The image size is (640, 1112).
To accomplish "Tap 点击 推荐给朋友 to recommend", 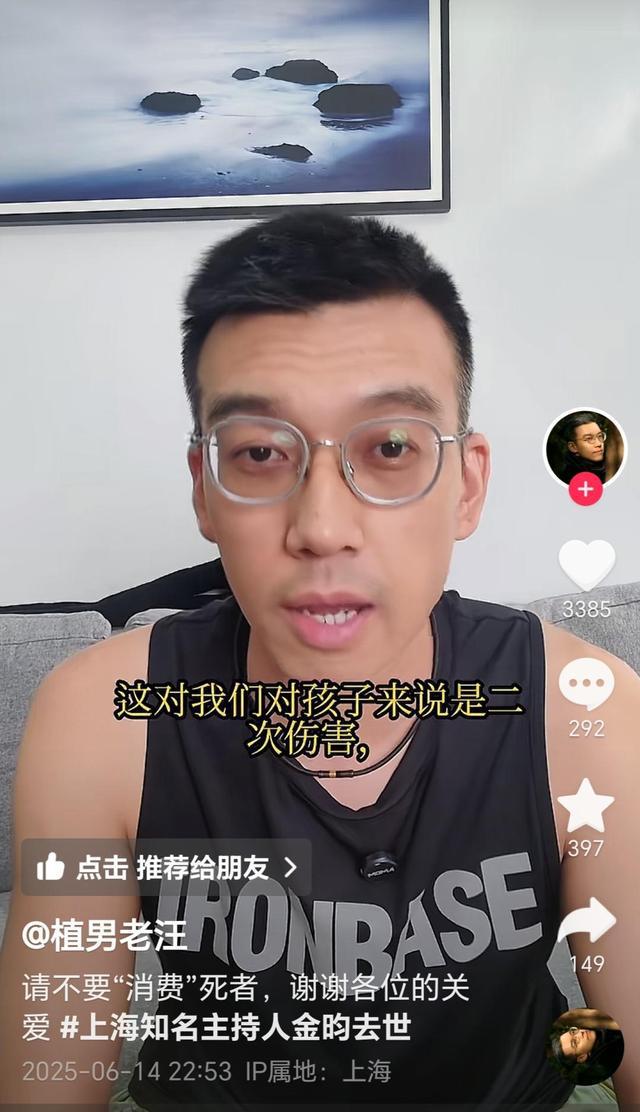I will pyautogui.click(x=166, y=867).
